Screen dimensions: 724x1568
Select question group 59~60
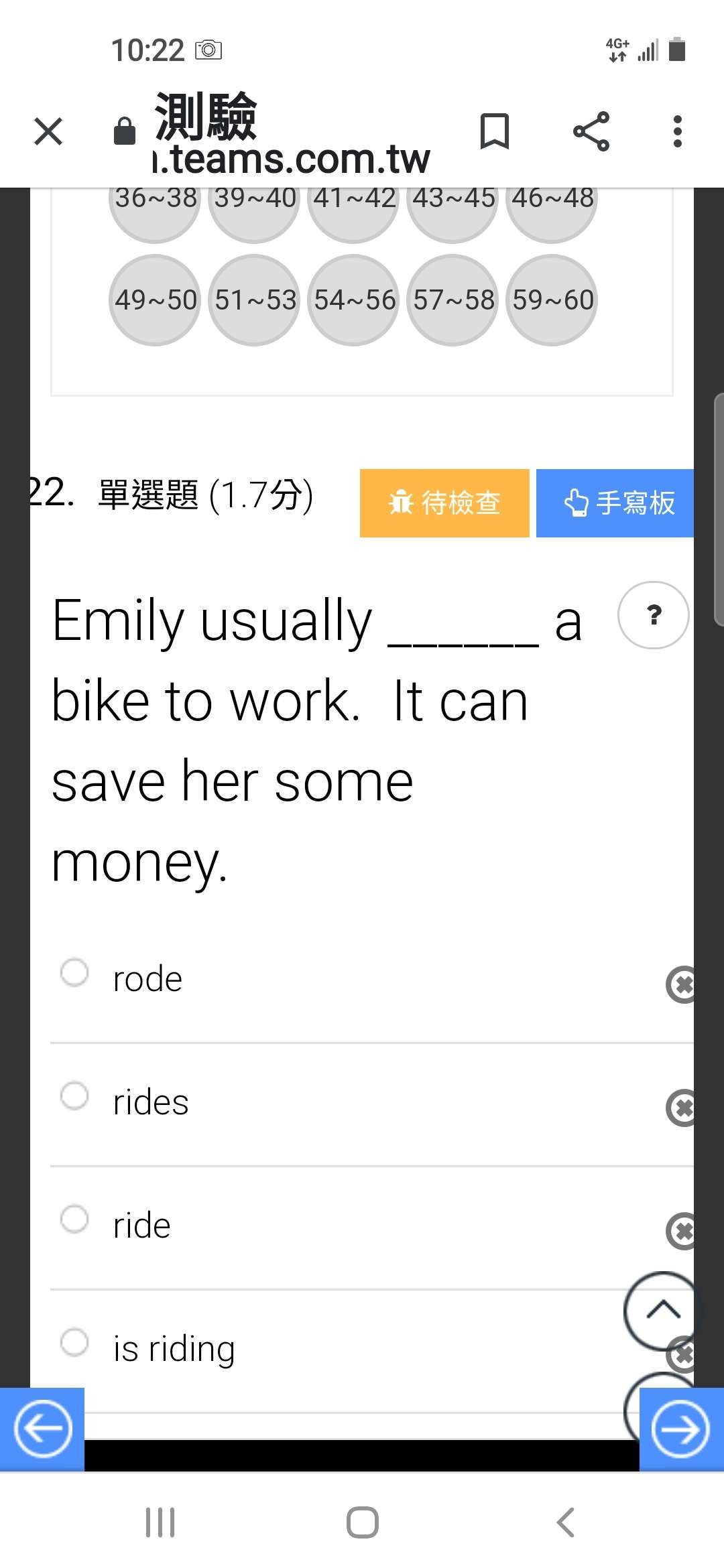click(552, 300)
